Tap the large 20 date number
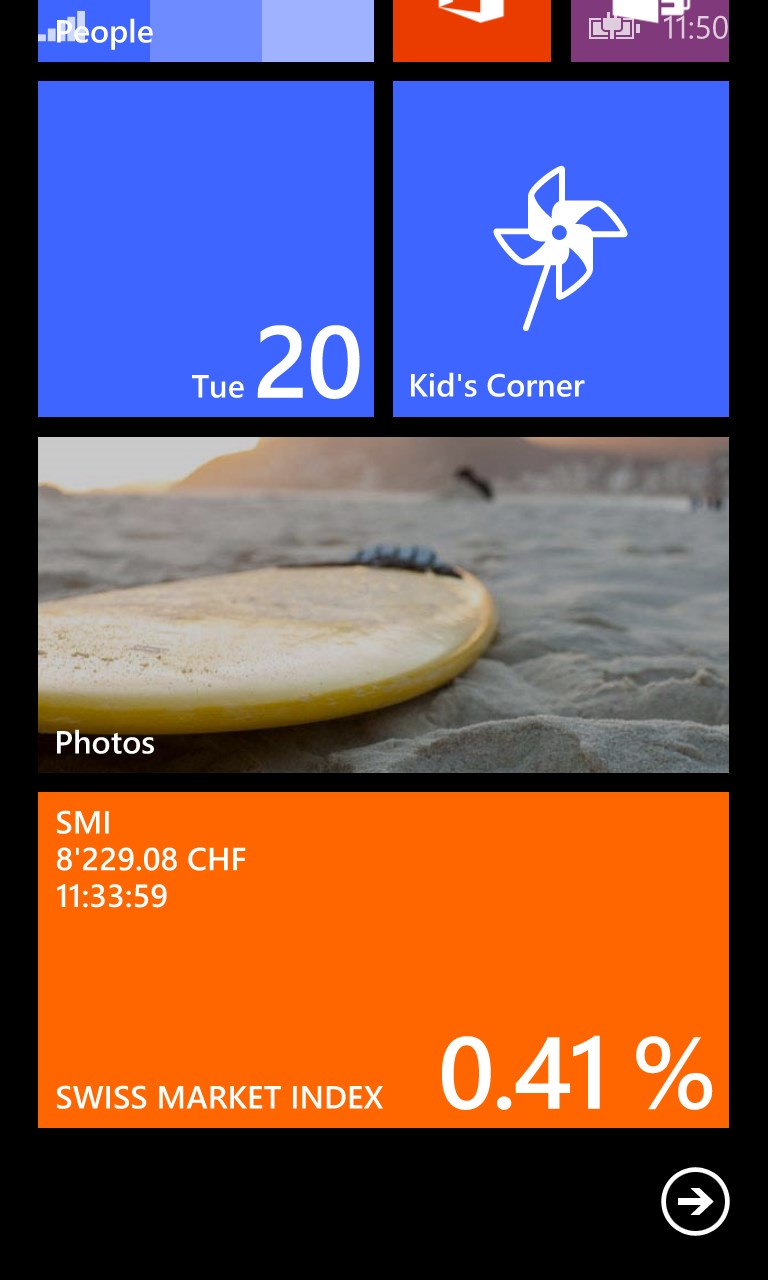This screenshot has height=1280, width=768. (x=310, y=362)
